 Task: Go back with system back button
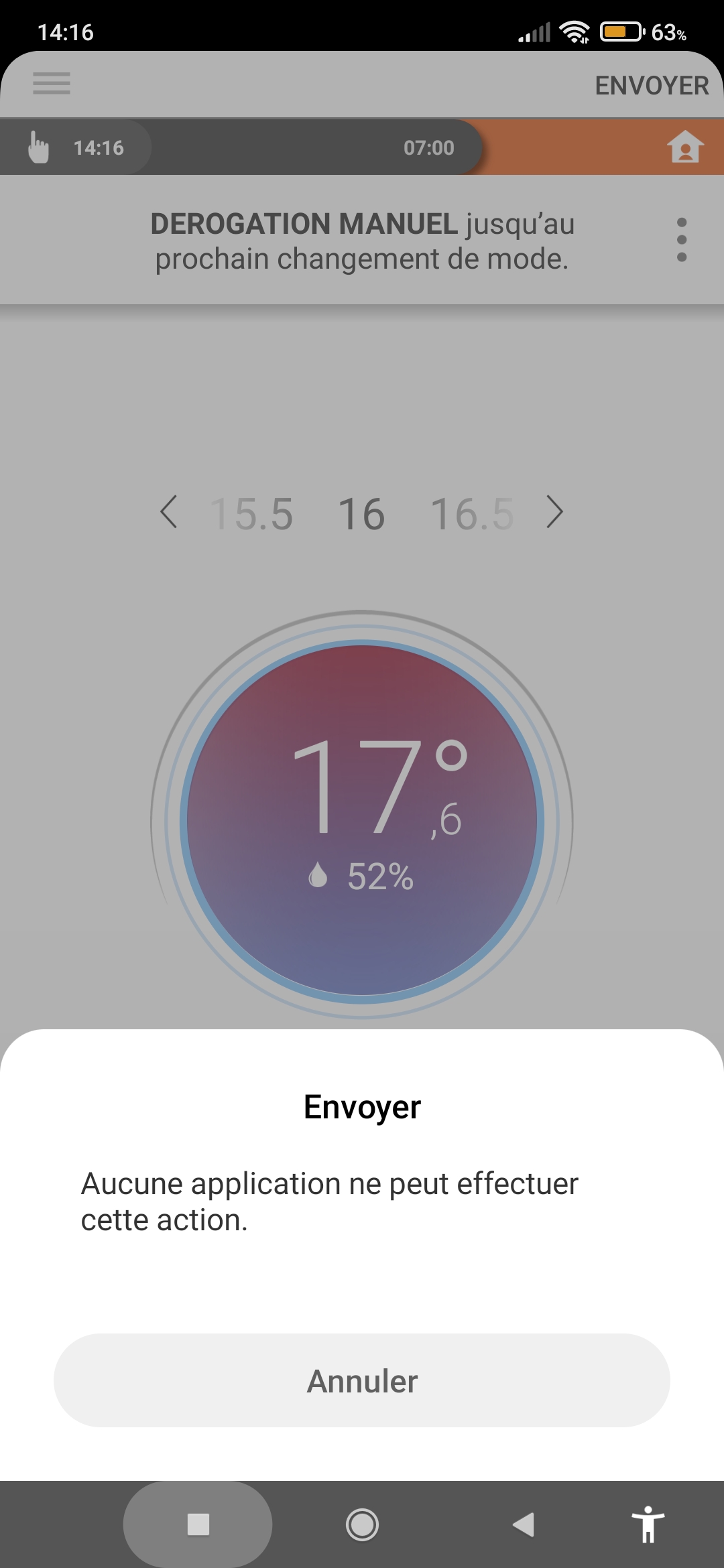pos(524,1524)
